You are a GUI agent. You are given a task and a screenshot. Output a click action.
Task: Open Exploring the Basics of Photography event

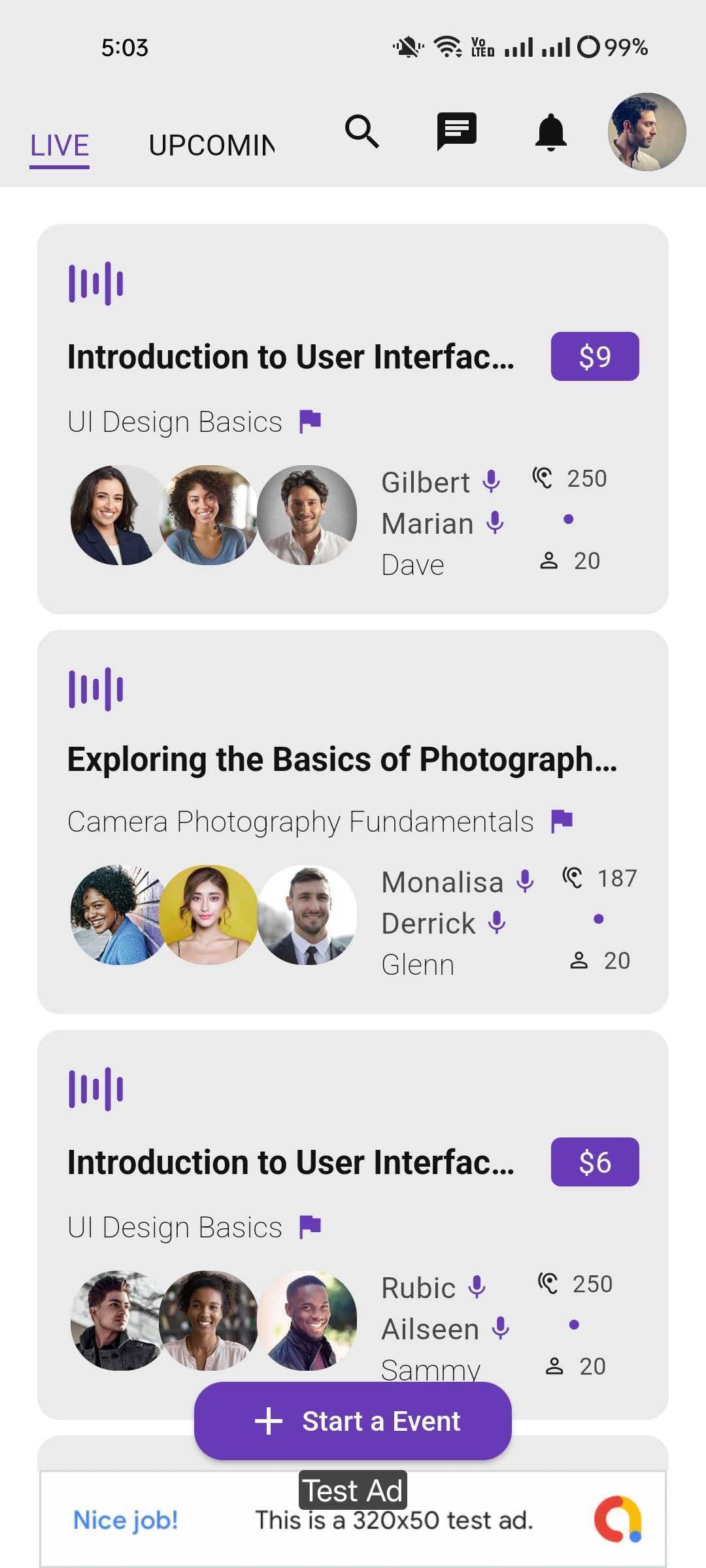[x=342, y=760]
